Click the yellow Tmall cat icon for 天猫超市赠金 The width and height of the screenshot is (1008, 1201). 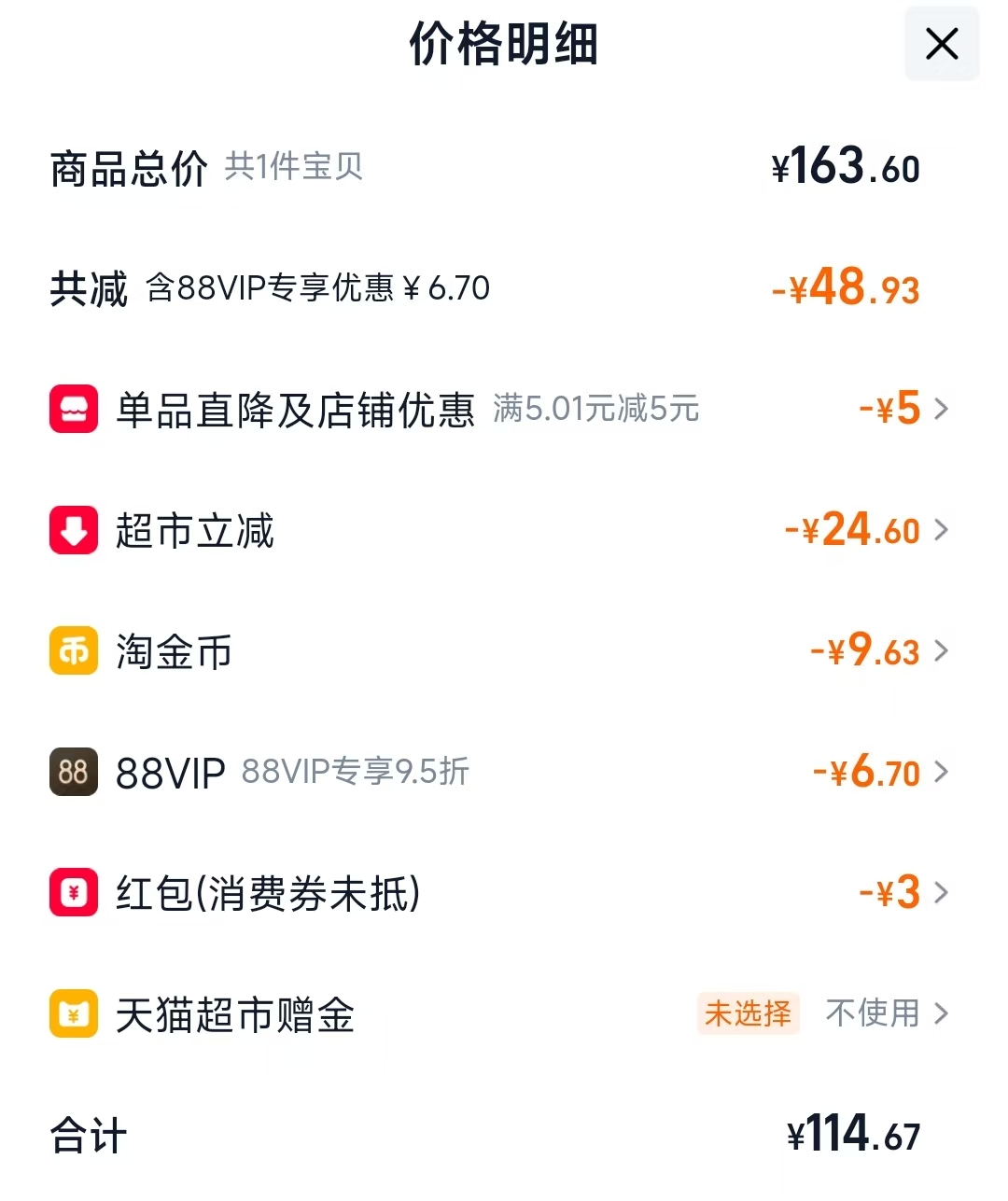72,1013
